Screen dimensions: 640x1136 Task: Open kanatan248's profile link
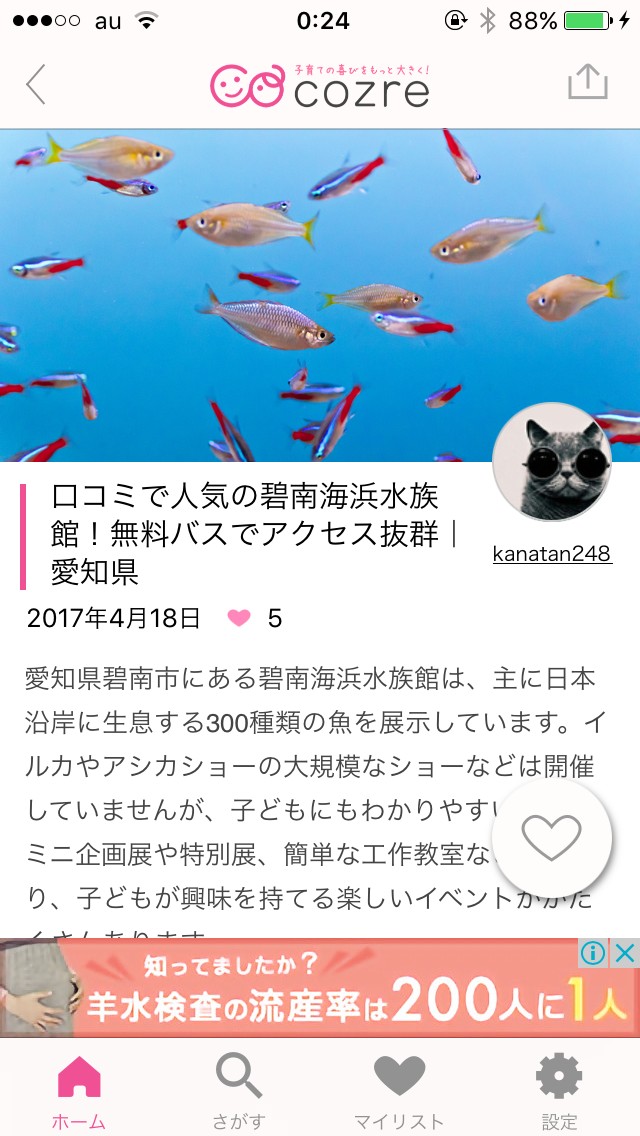(x=552, y=554)
